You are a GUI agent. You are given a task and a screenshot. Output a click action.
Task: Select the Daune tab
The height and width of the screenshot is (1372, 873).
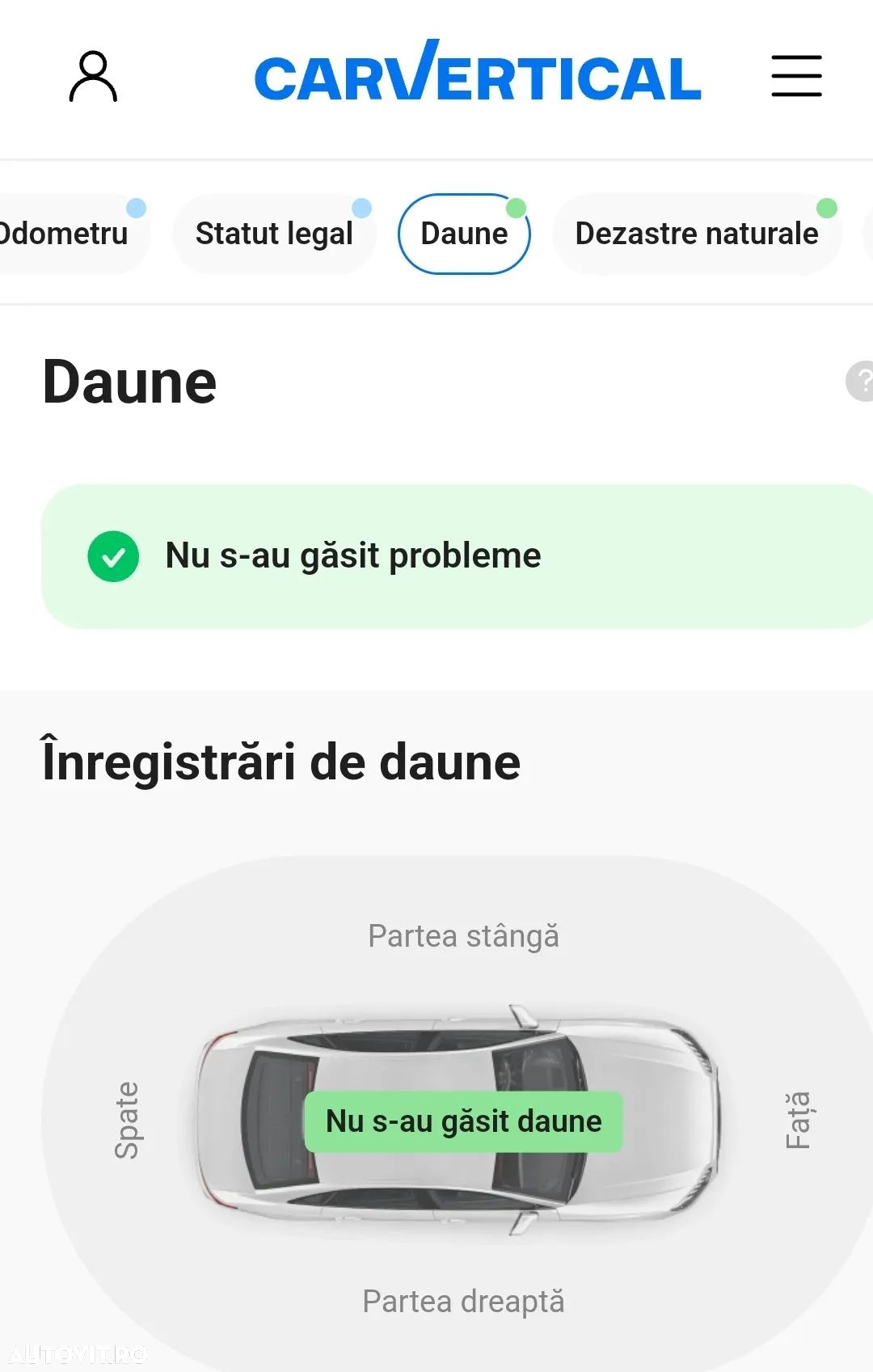[x=464, y=234]
